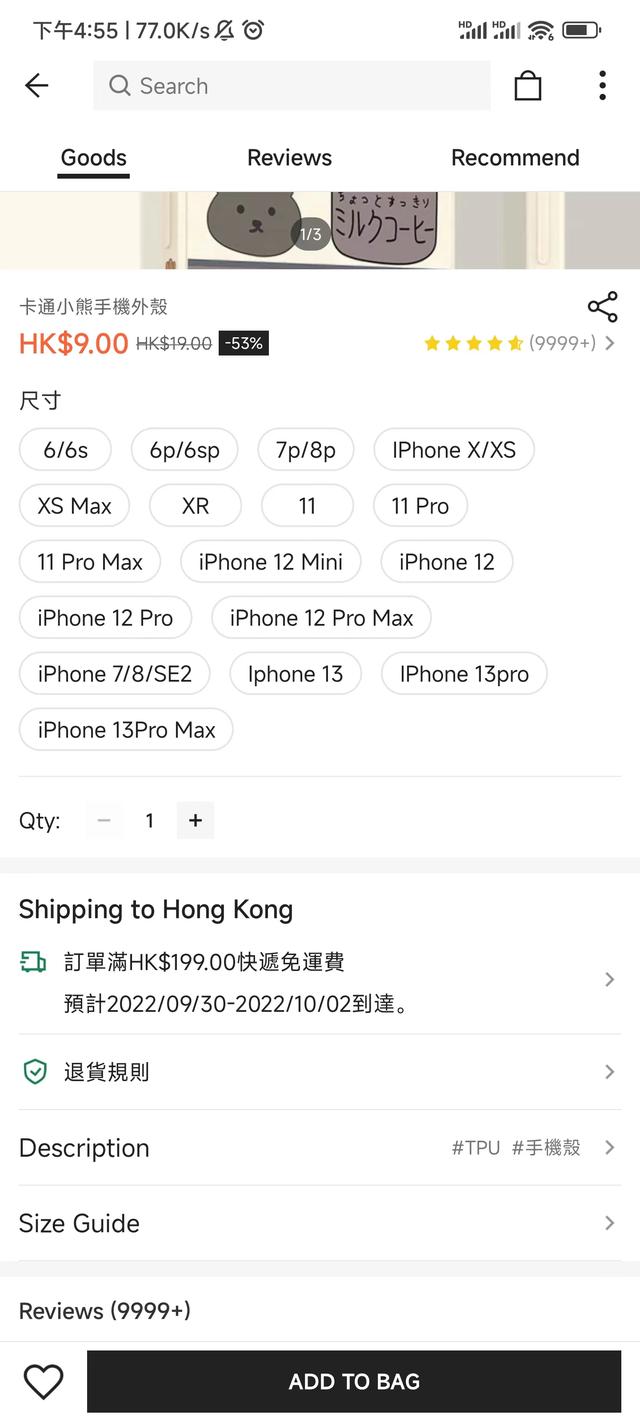Switch to the Recommend tab
The height and width of the screenshot is (1422, 640).
(x=515, y=158)
